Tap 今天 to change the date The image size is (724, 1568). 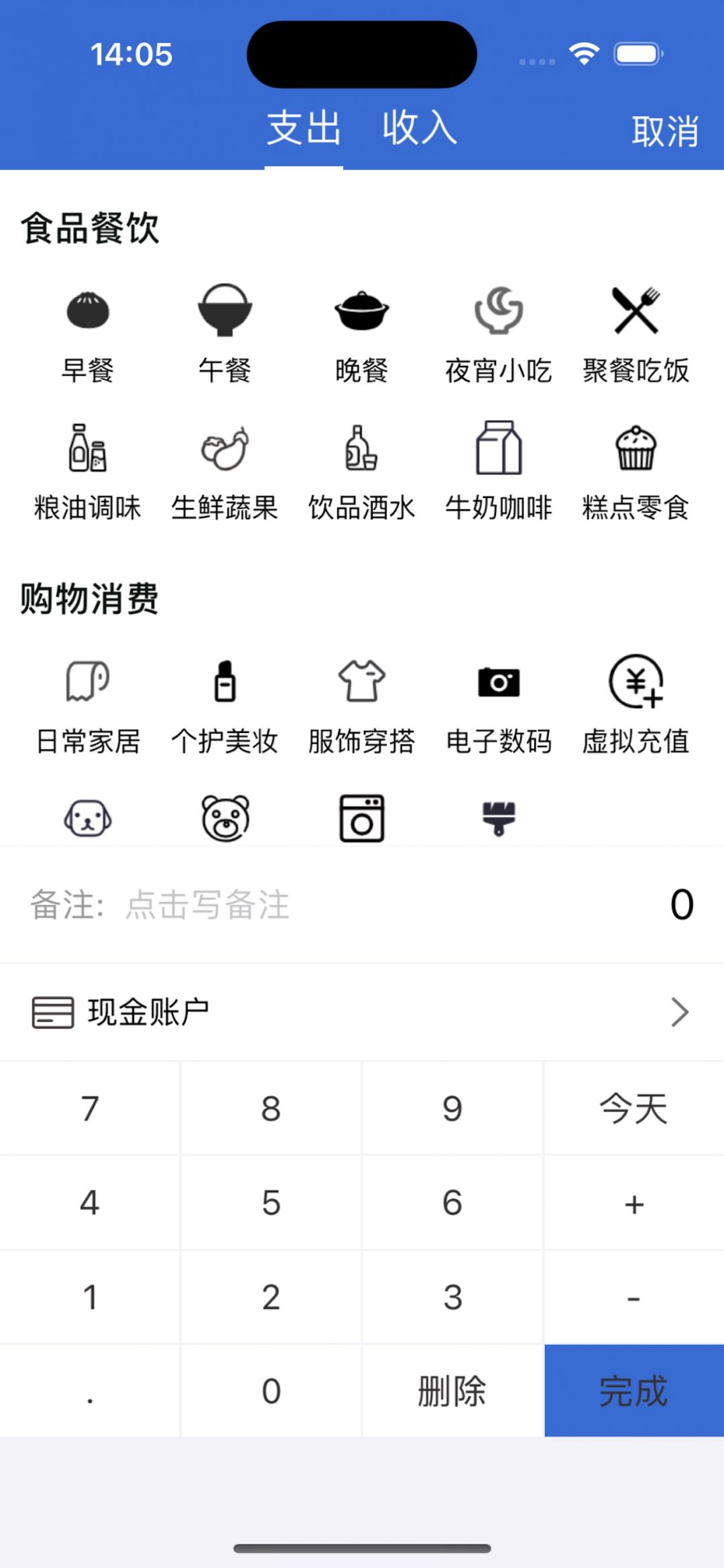(633, 1108)
